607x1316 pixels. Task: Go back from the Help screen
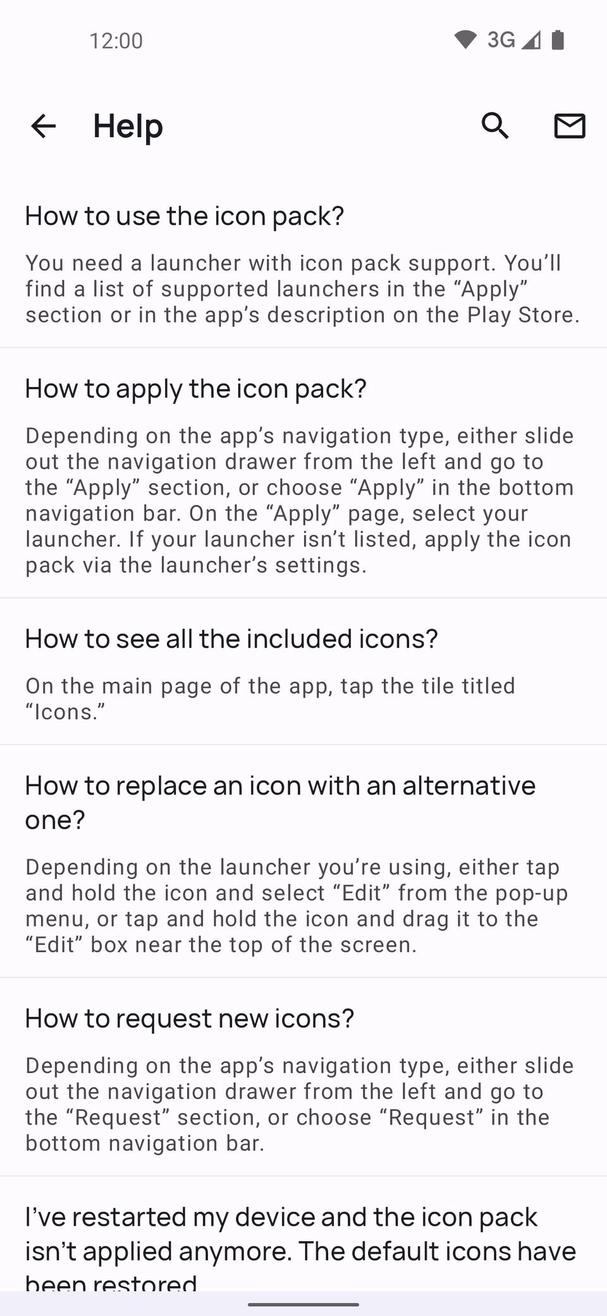coord(43,126)
